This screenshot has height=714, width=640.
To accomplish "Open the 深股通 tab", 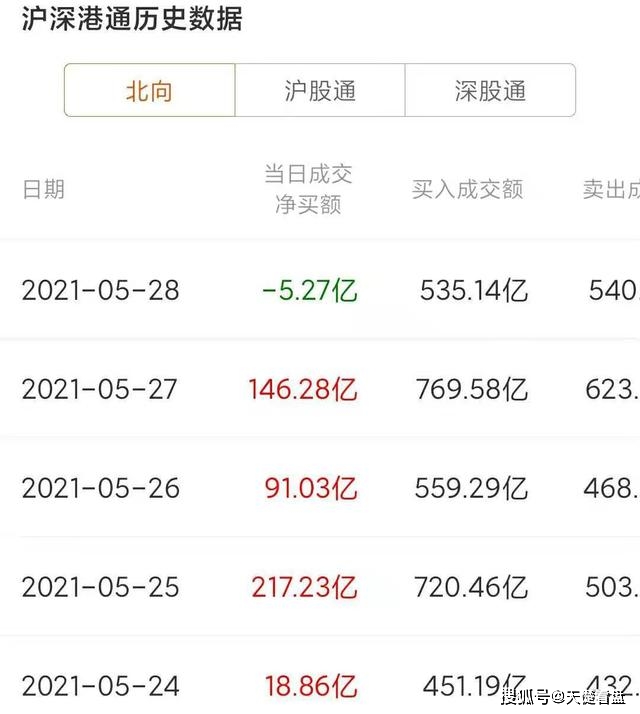I will point(490,91).
